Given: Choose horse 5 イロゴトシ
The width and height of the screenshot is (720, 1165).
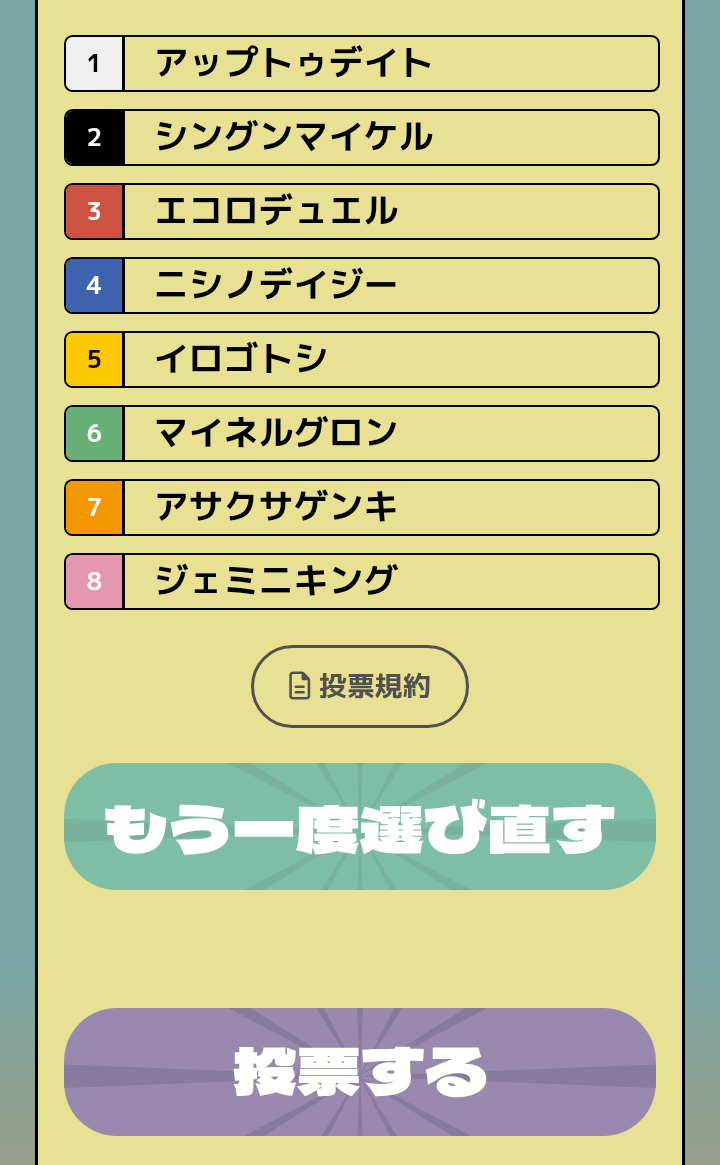Looking at the screenshot, I should [361, 360].
